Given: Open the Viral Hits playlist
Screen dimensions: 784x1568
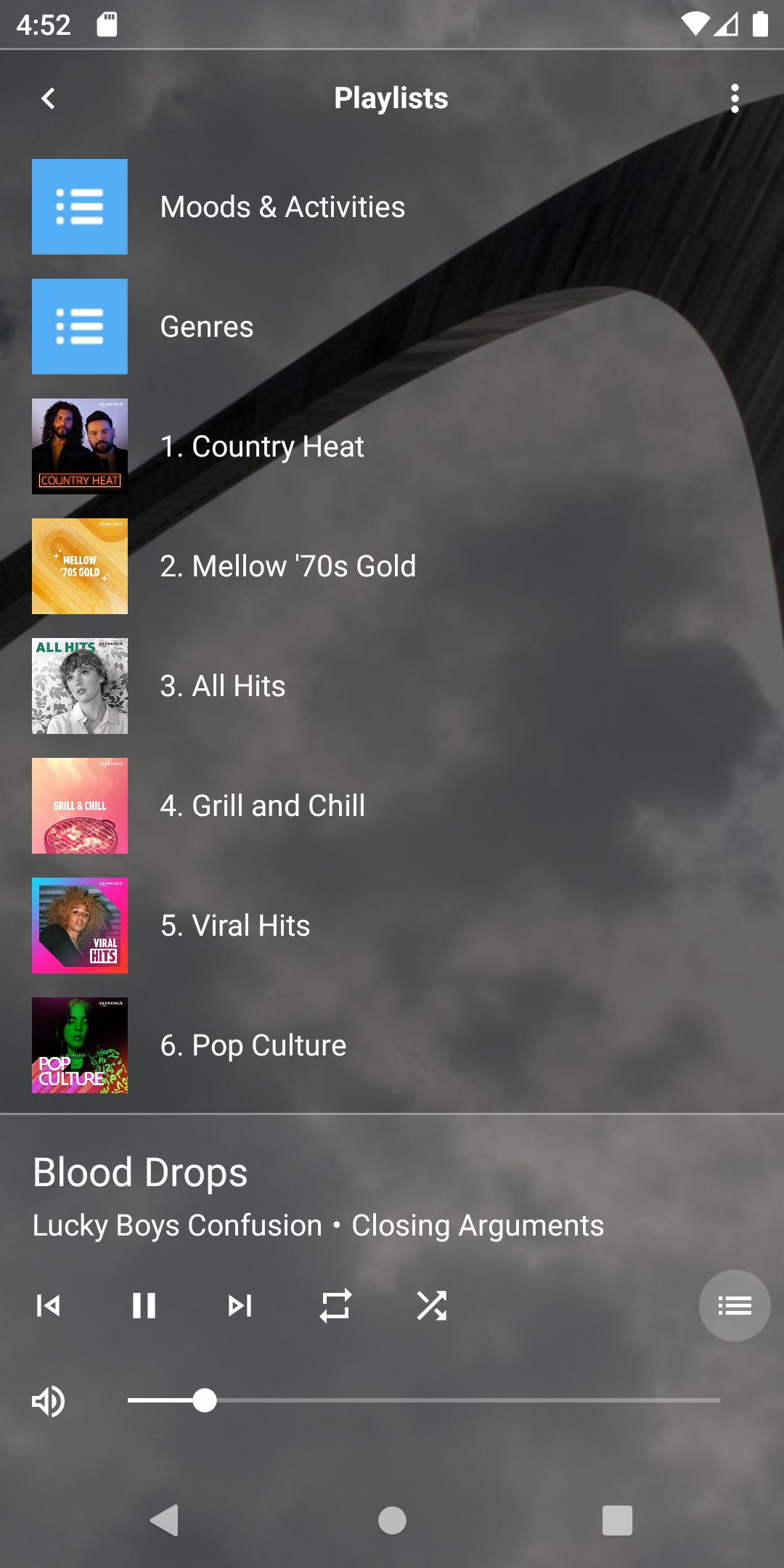Looking at the screenshot, I should click(x=235, y=926).
